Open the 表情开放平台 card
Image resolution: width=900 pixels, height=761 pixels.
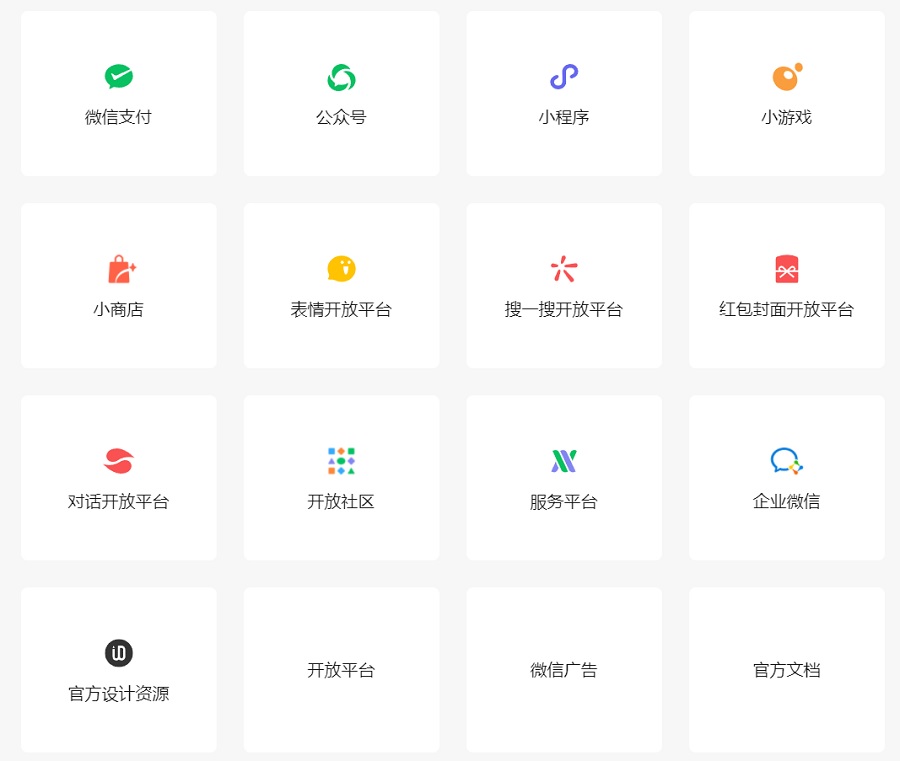(341, 287)
